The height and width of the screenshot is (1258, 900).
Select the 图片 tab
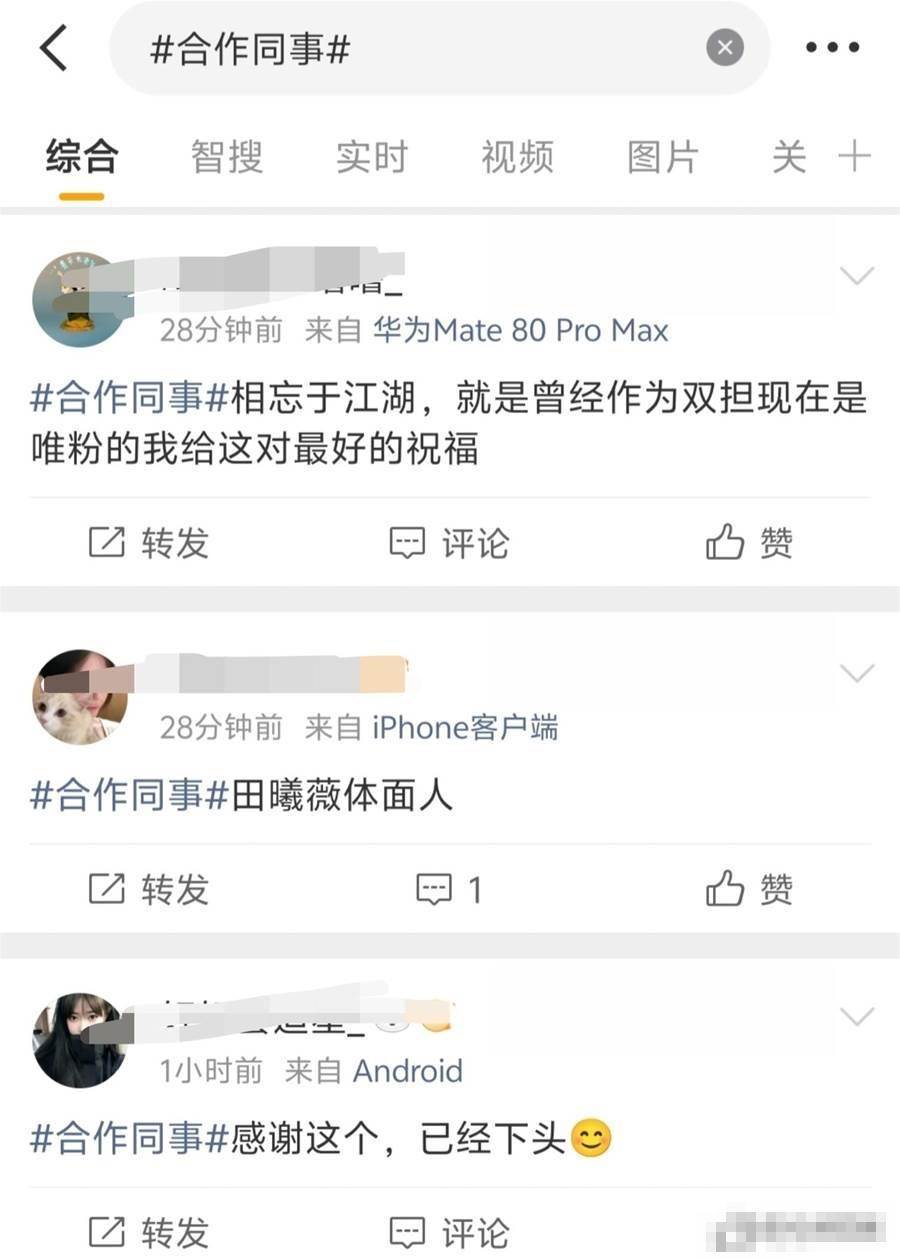662,157
